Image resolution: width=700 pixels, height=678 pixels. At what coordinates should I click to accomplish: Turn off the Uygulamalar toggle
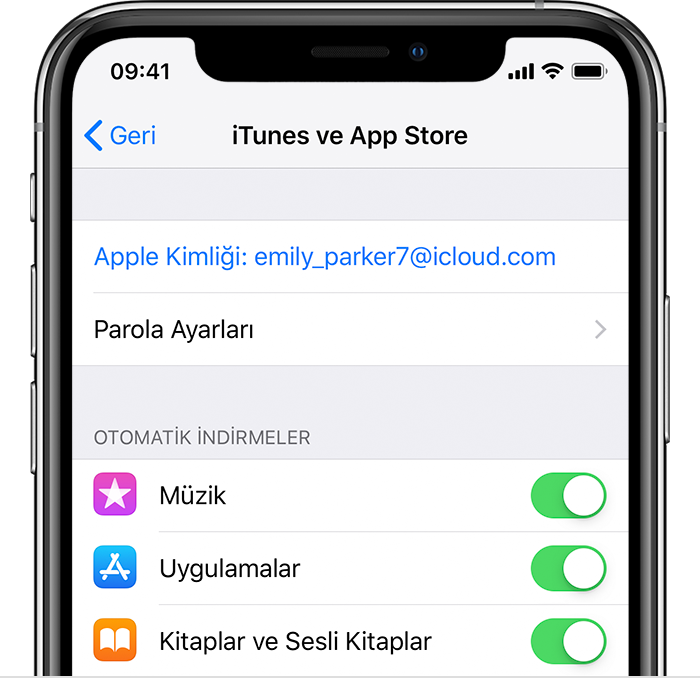[568, 569]
